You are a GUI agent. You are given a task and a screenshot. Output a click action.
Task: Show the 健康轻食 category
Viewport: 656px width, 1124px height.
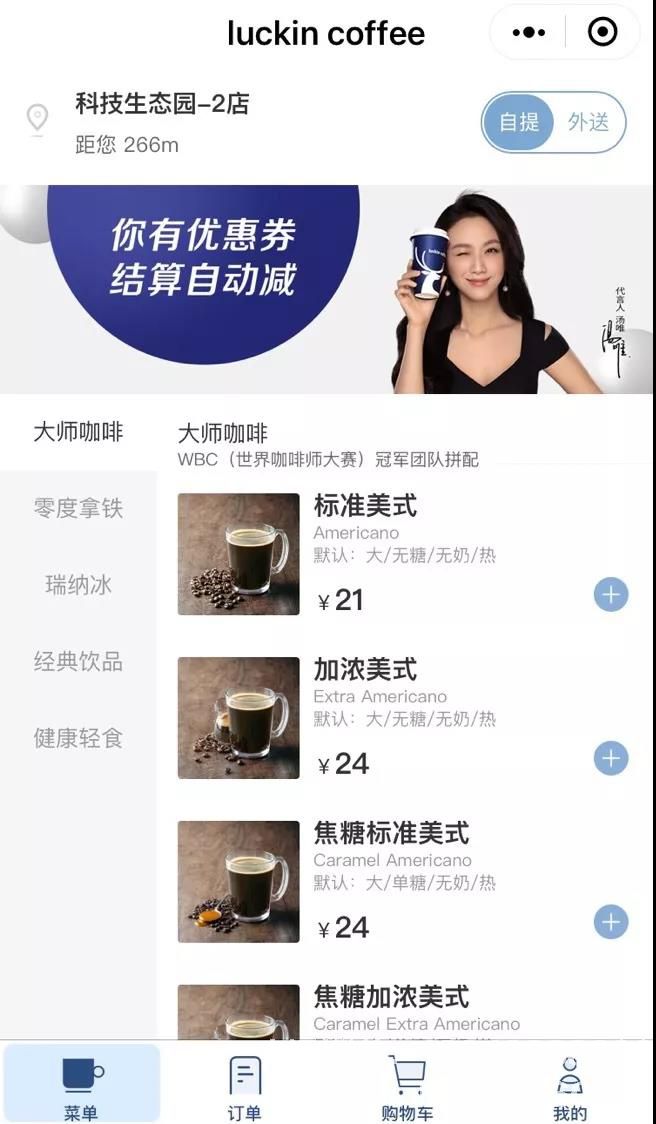click(78, 738)
